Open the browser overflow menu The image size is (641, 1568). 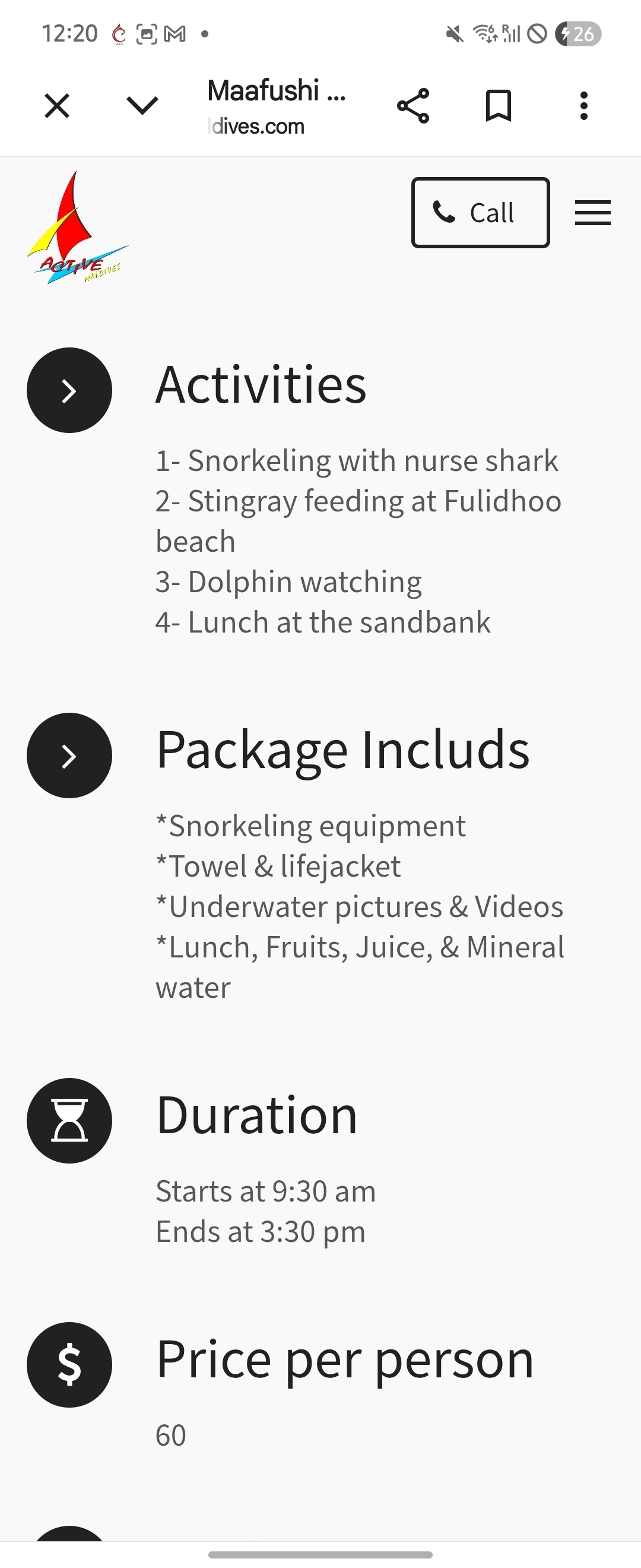(x=584, y=106)
